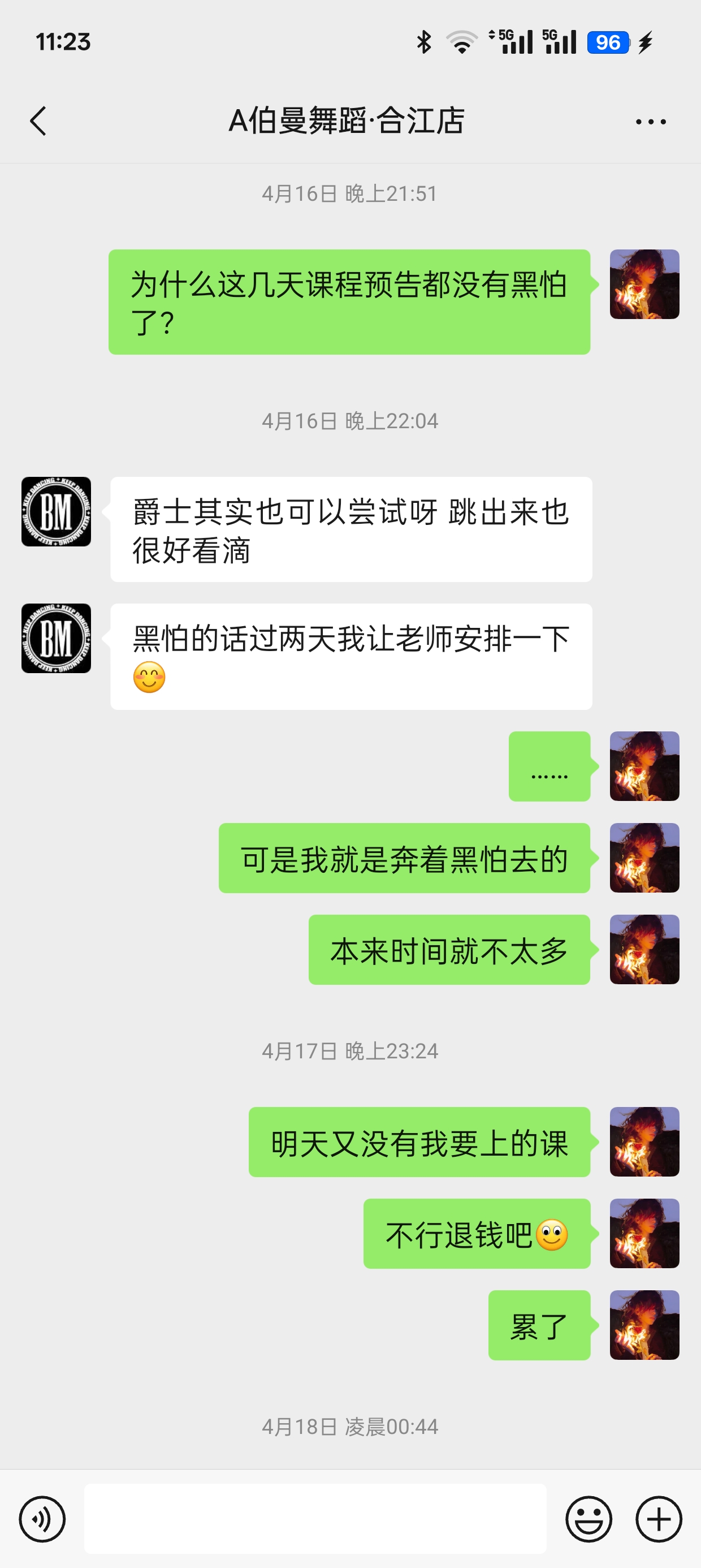Focus the message text field
Viewport: 701px width, 1568px height.
[x=314, y=1519]
